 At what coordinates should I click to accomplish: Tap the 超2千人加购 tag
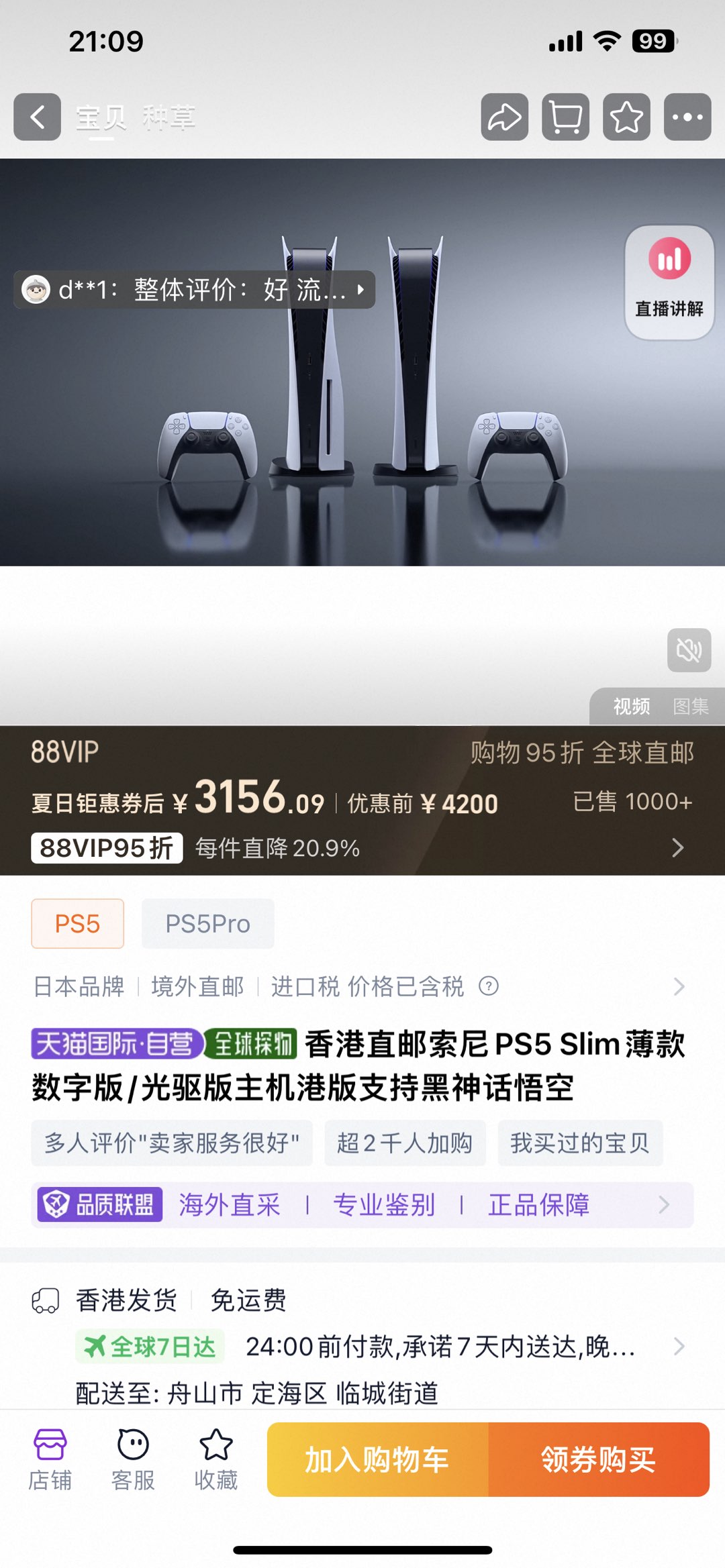[x=405, y=1143]
